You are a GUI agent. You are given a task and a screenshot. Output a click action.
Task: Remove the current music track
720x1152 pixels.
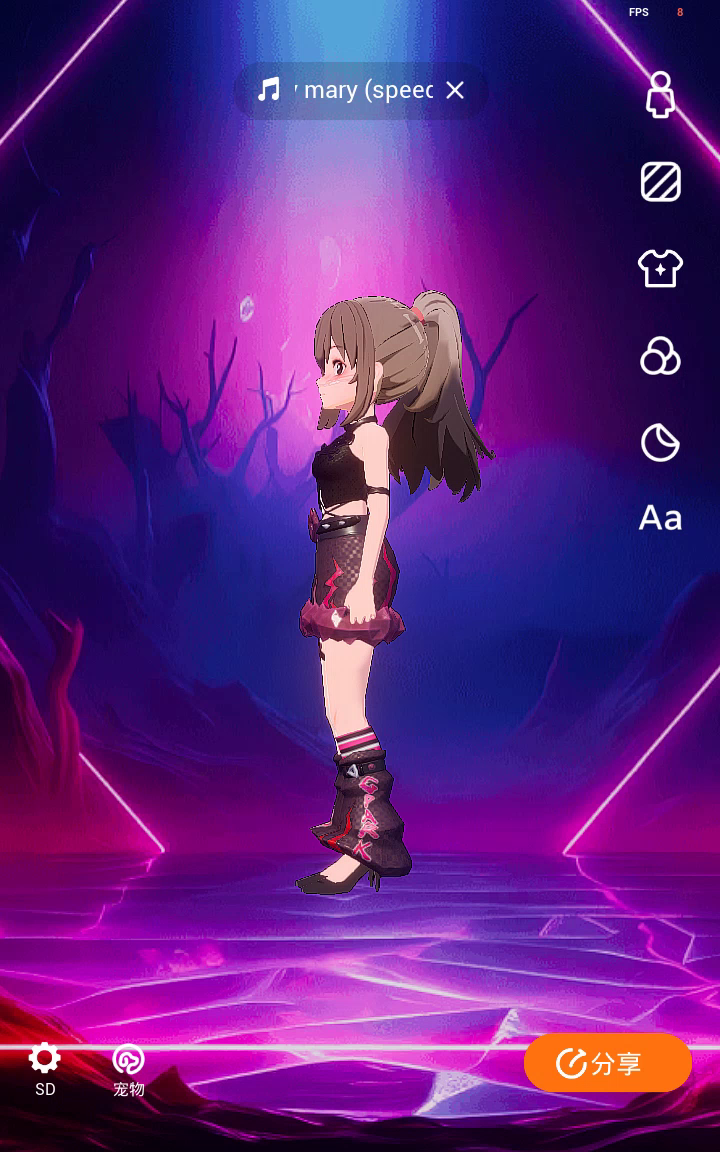pyautogui.click(x=456, y=90)
